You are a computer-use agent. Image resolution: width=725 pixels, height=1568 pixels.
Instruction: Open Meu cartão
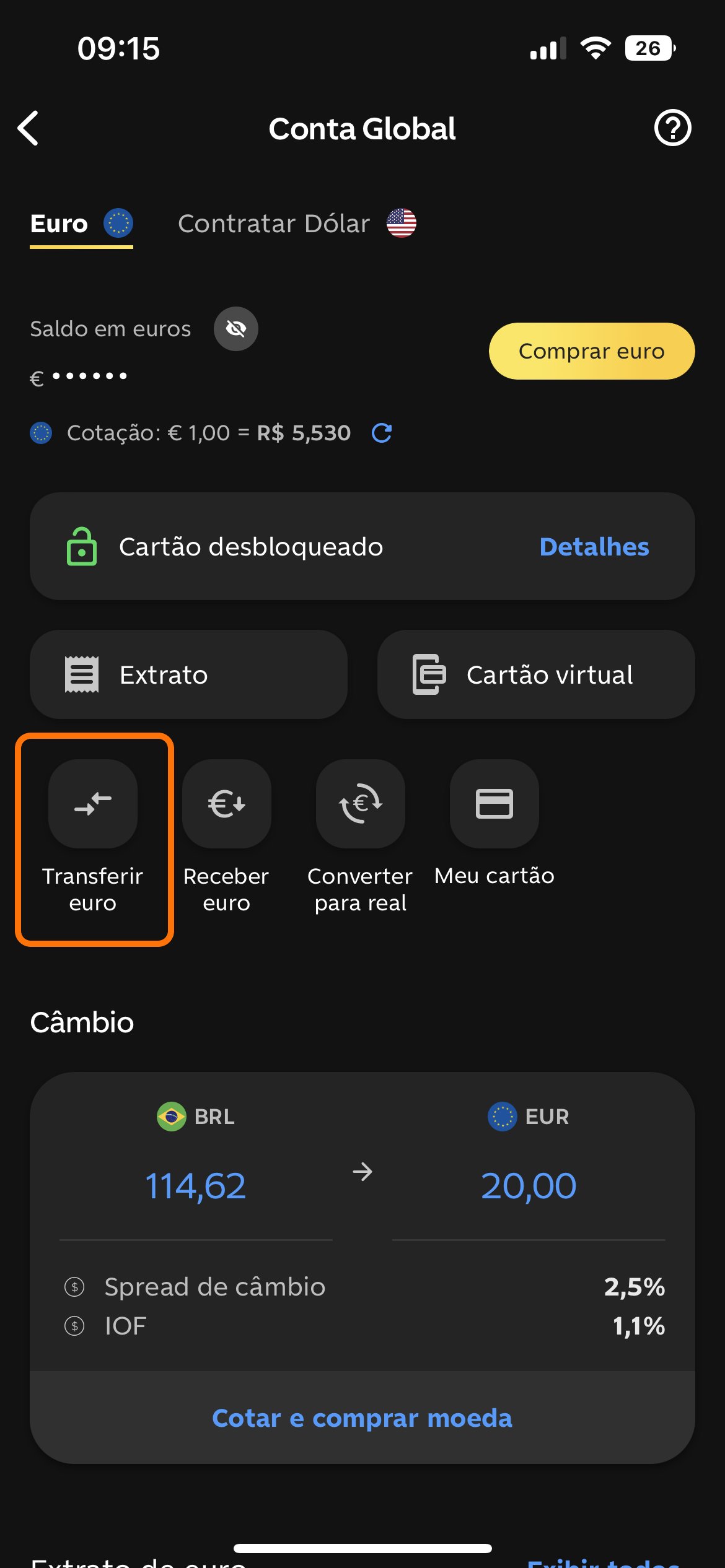[494, 824]
